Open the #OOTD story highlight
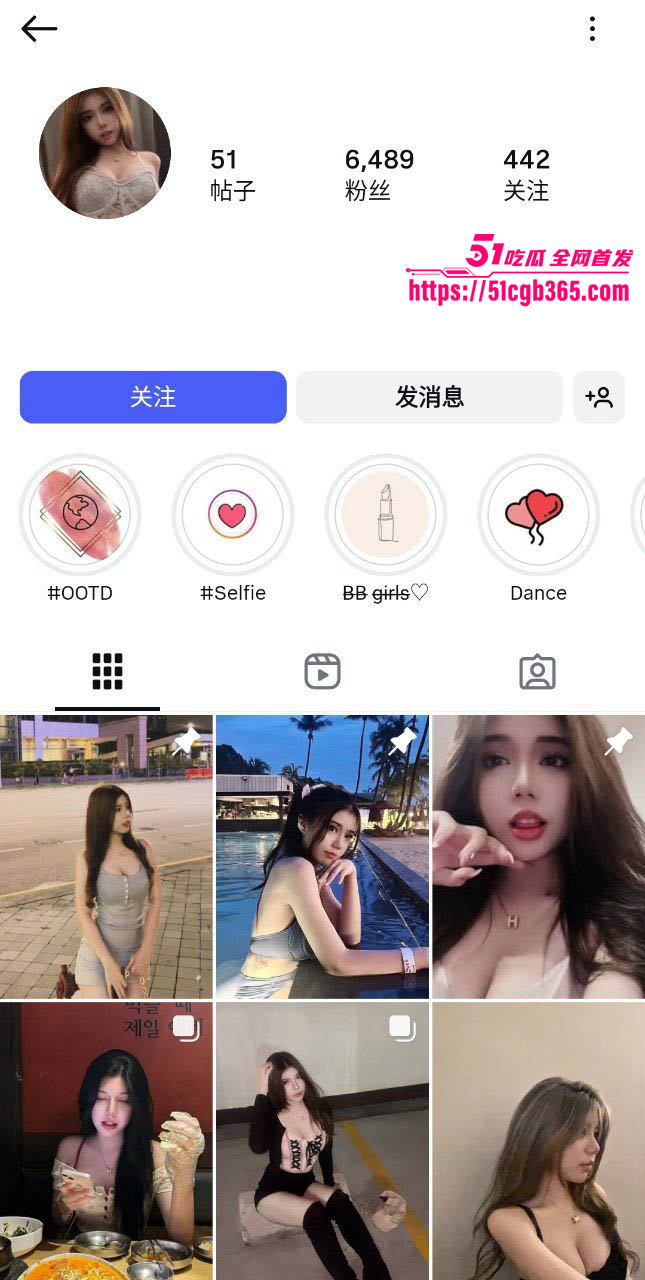This screenshot has height=1280, width=645. [x=80, y=515]
